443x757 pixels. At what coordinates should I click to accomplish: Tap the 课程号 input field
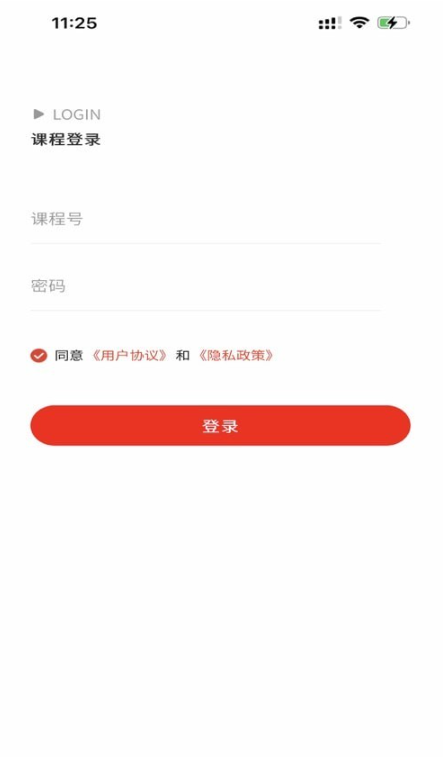pyautogui.click(x=206, y=219)
